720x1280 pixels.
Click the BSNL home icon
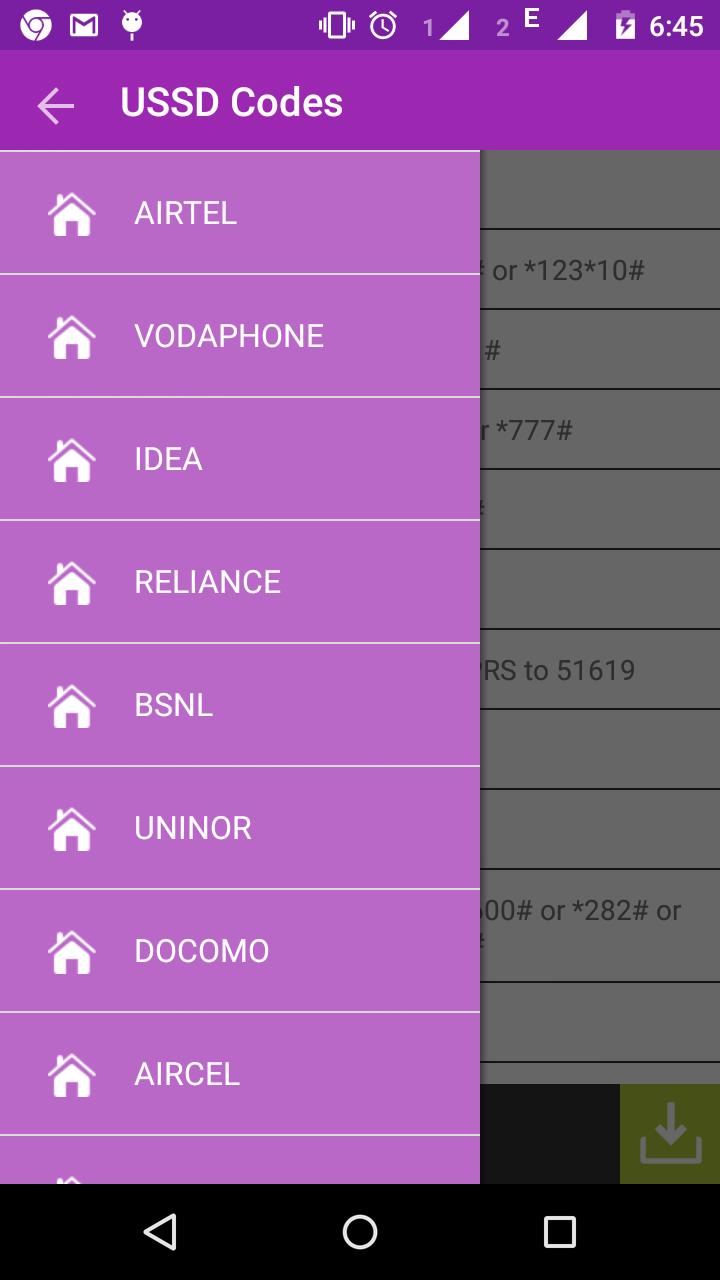point(70,705)
